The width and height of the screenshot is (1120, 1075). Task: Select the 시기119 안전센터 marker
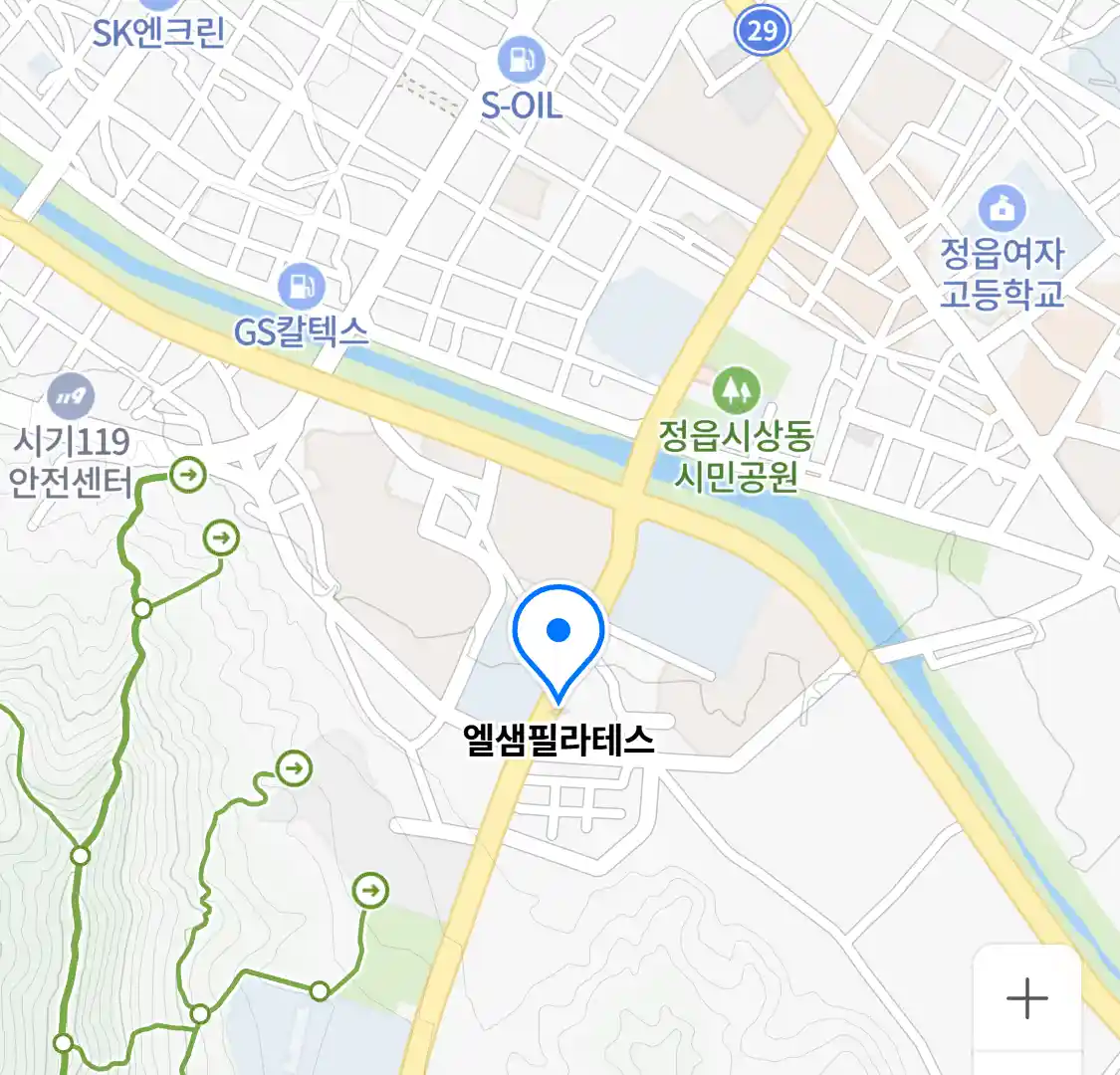70,398
